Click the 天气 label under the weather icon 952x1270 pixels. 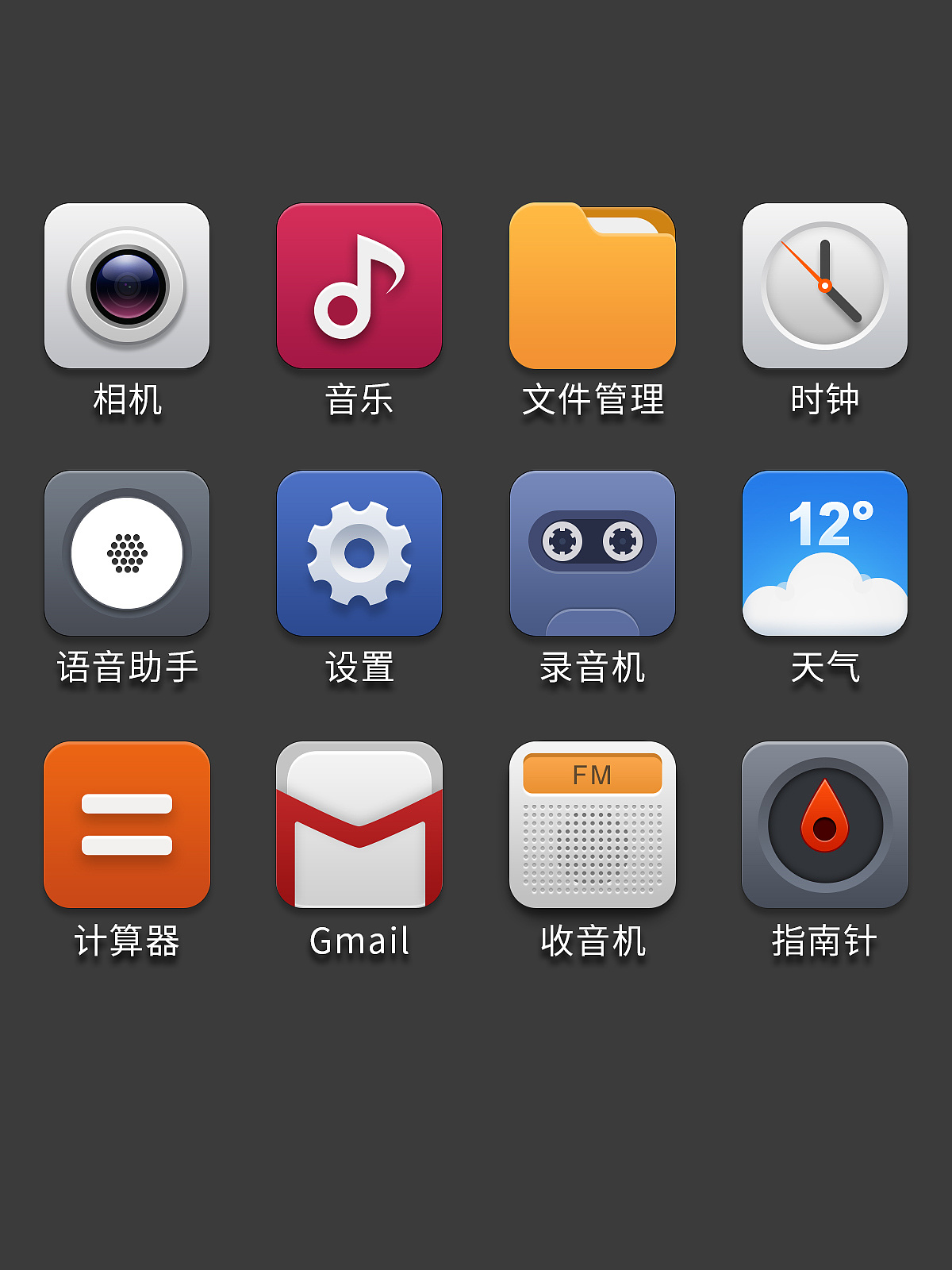click(824, 669)
